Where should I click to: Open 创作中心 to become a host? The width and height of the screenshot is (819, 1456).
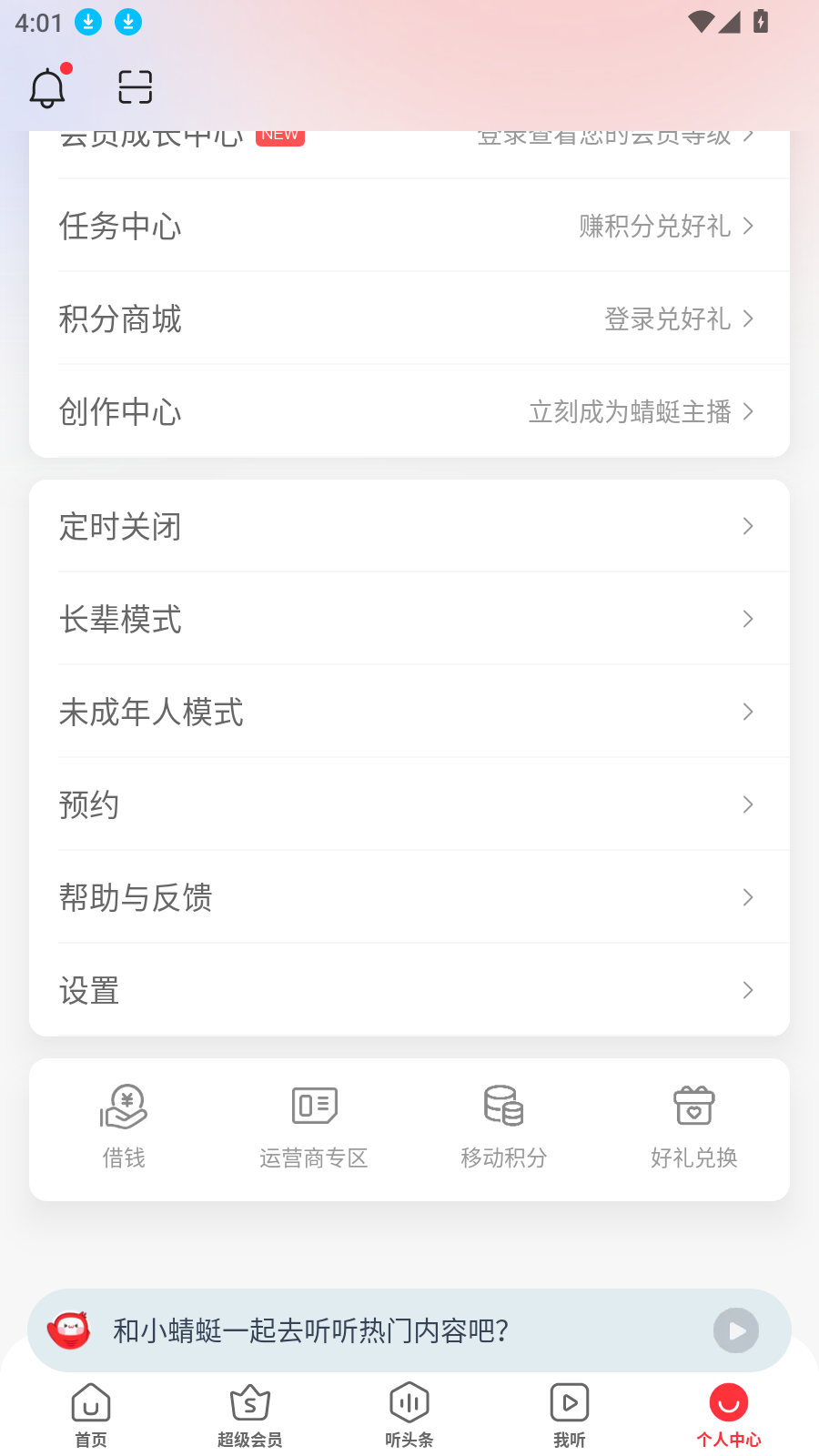409,411
